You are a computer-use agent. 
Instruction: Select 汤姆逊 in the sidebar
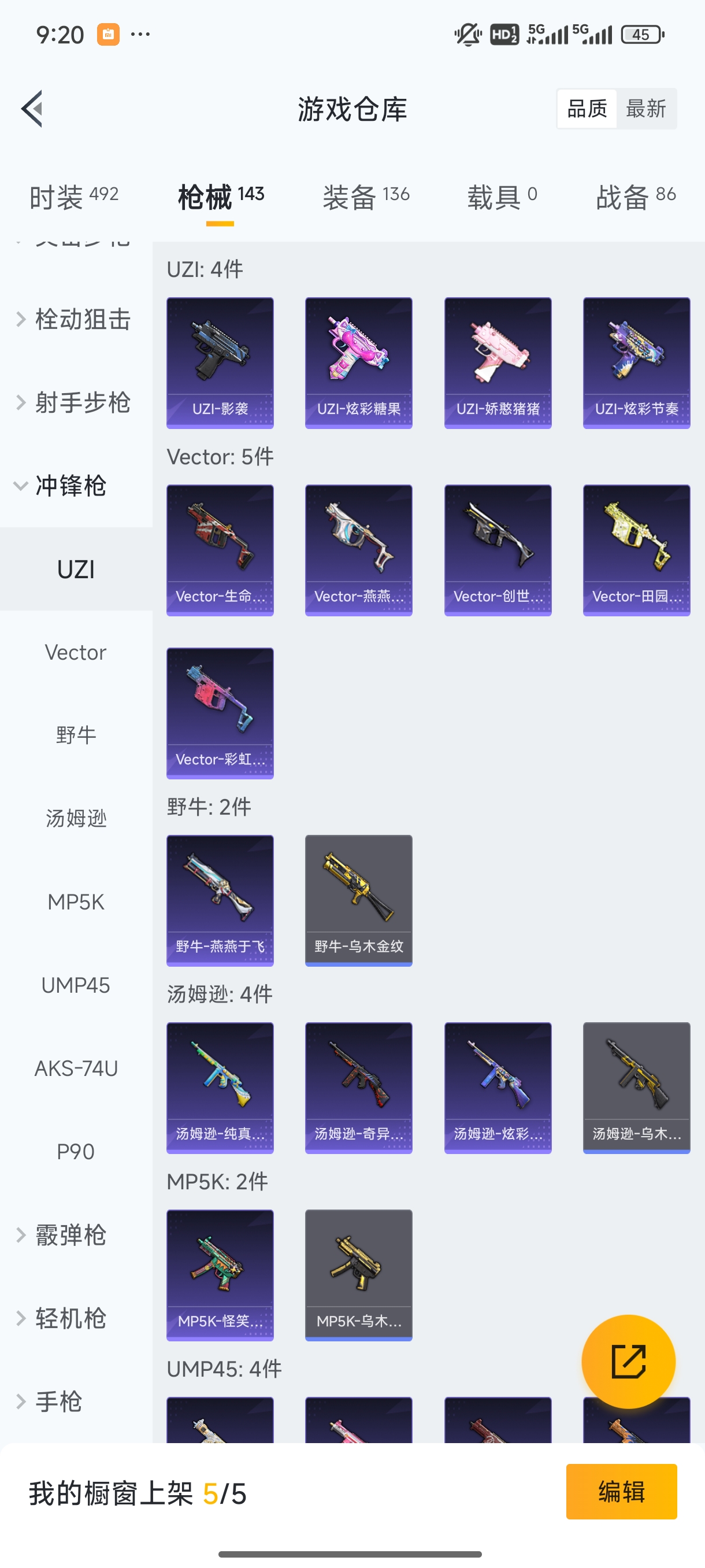tap(76, 819)
